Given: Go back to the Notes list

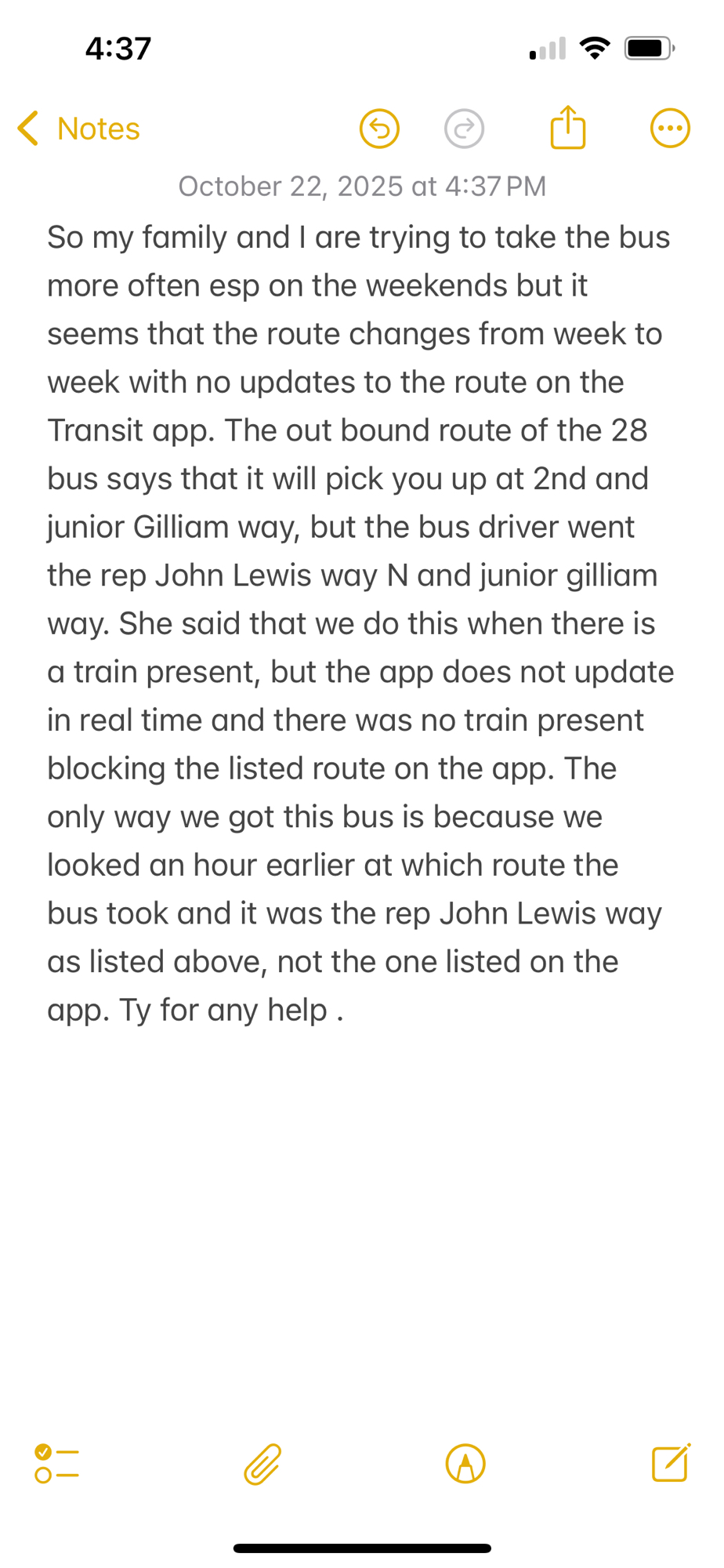Looking at the screenshot, I should point(78,129).
